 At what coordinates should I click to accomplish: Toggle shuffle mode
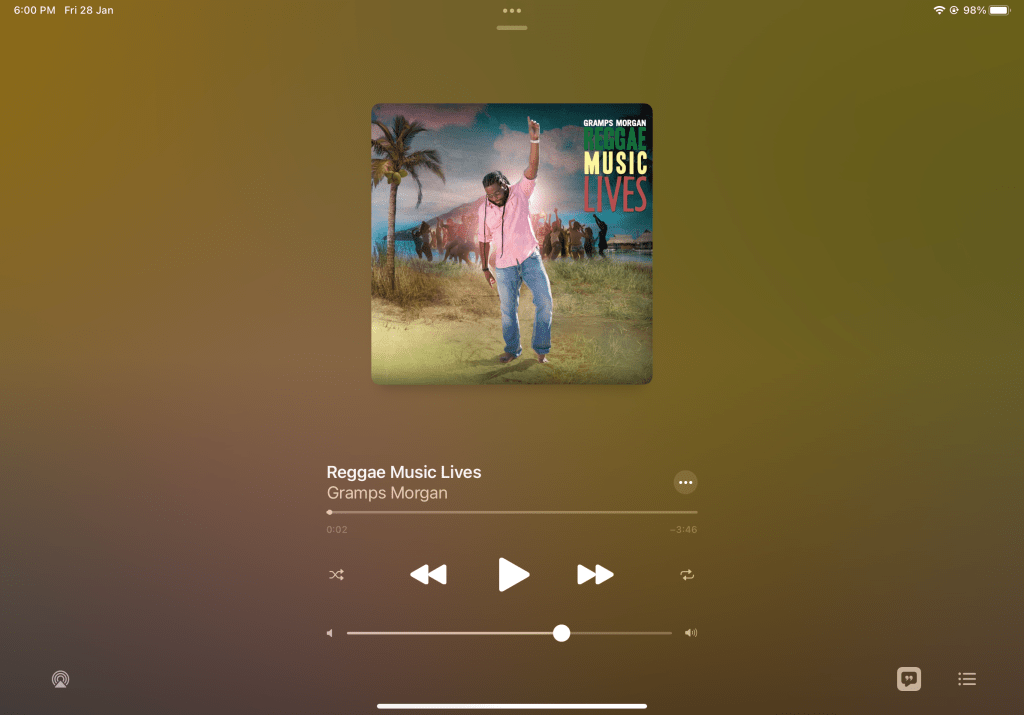point(336,575)
